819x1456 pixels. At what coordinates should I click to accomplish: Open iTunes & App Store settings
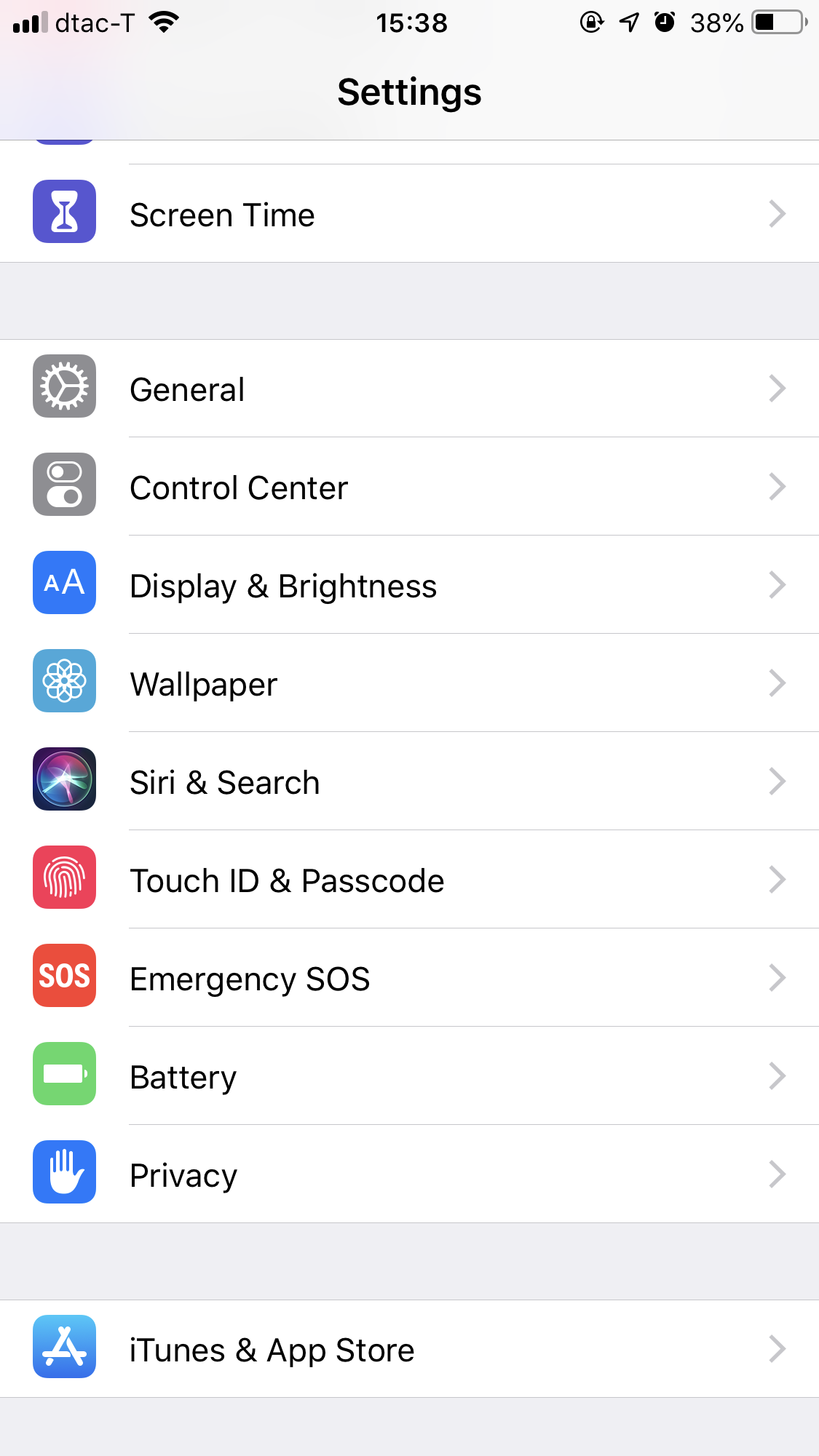point(409,1350)
